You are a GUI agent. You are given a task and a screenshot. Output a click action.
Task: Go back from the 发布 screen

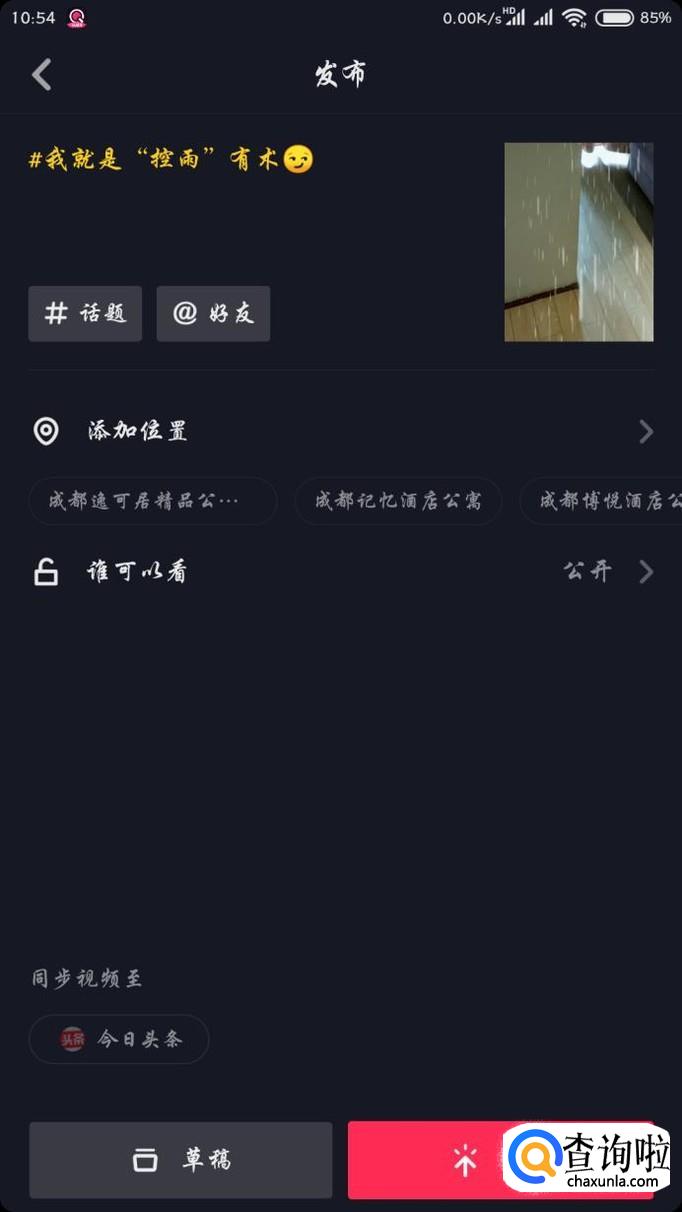41,74
